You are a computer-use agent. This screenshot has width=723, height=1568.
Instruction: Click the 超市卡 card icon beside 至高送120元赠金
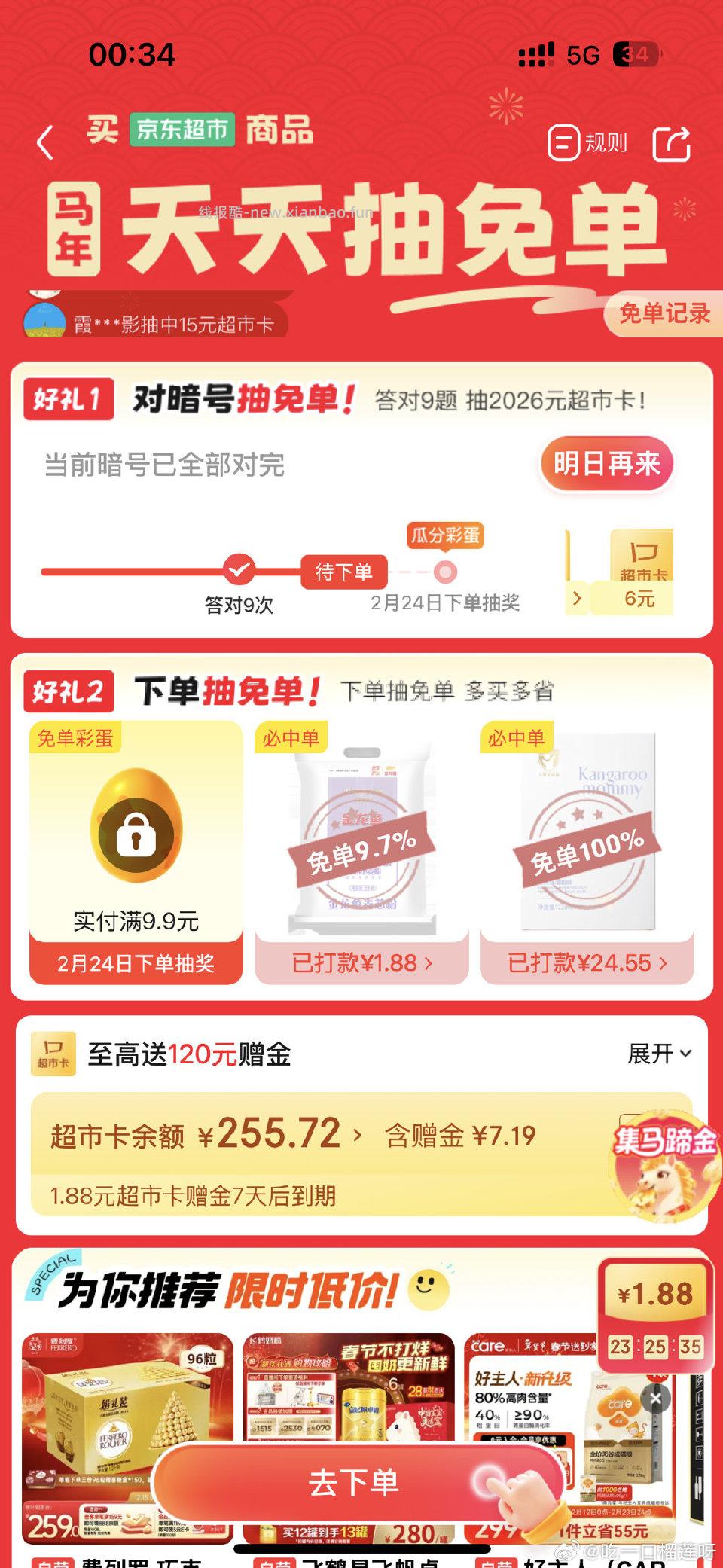pyautogui.click(x=55, y=1052)
